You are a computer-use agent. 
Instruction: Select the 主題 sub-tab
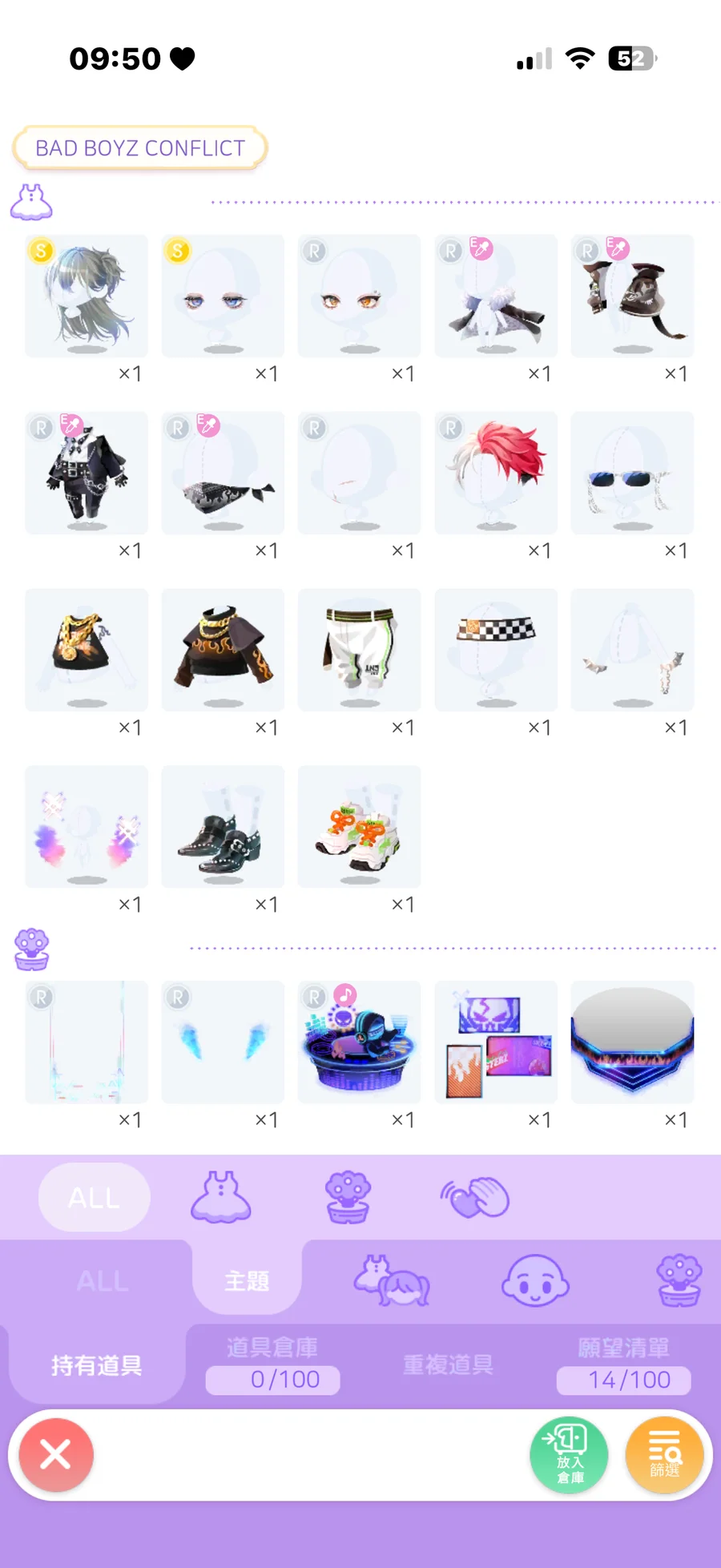tap(247, 1280)
